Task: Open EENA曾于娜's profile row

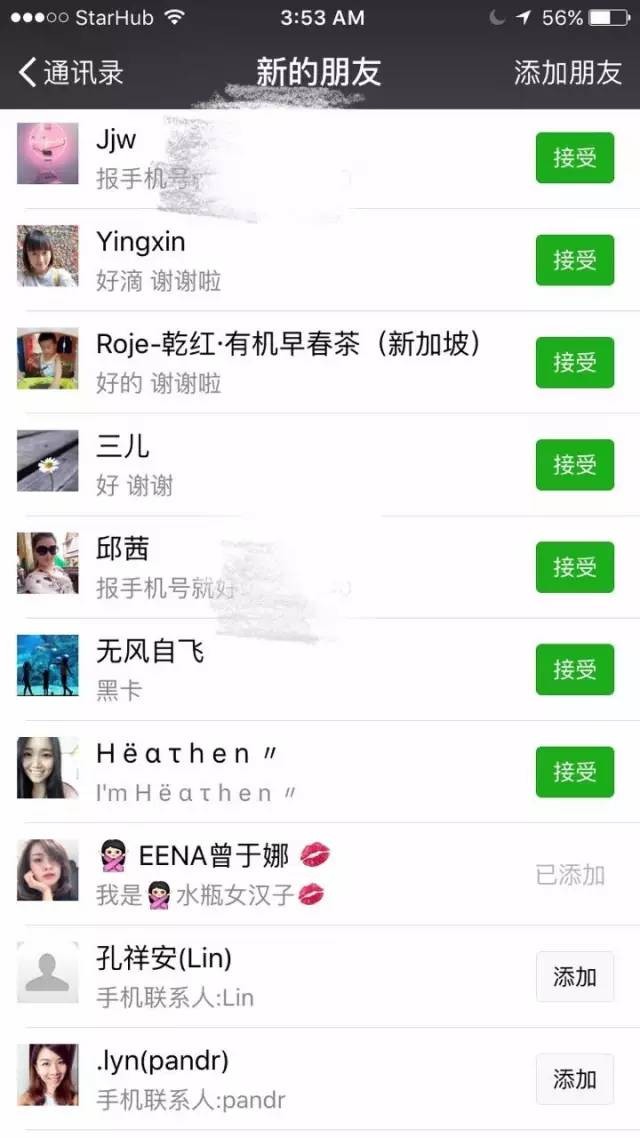Action: [300, 874]
